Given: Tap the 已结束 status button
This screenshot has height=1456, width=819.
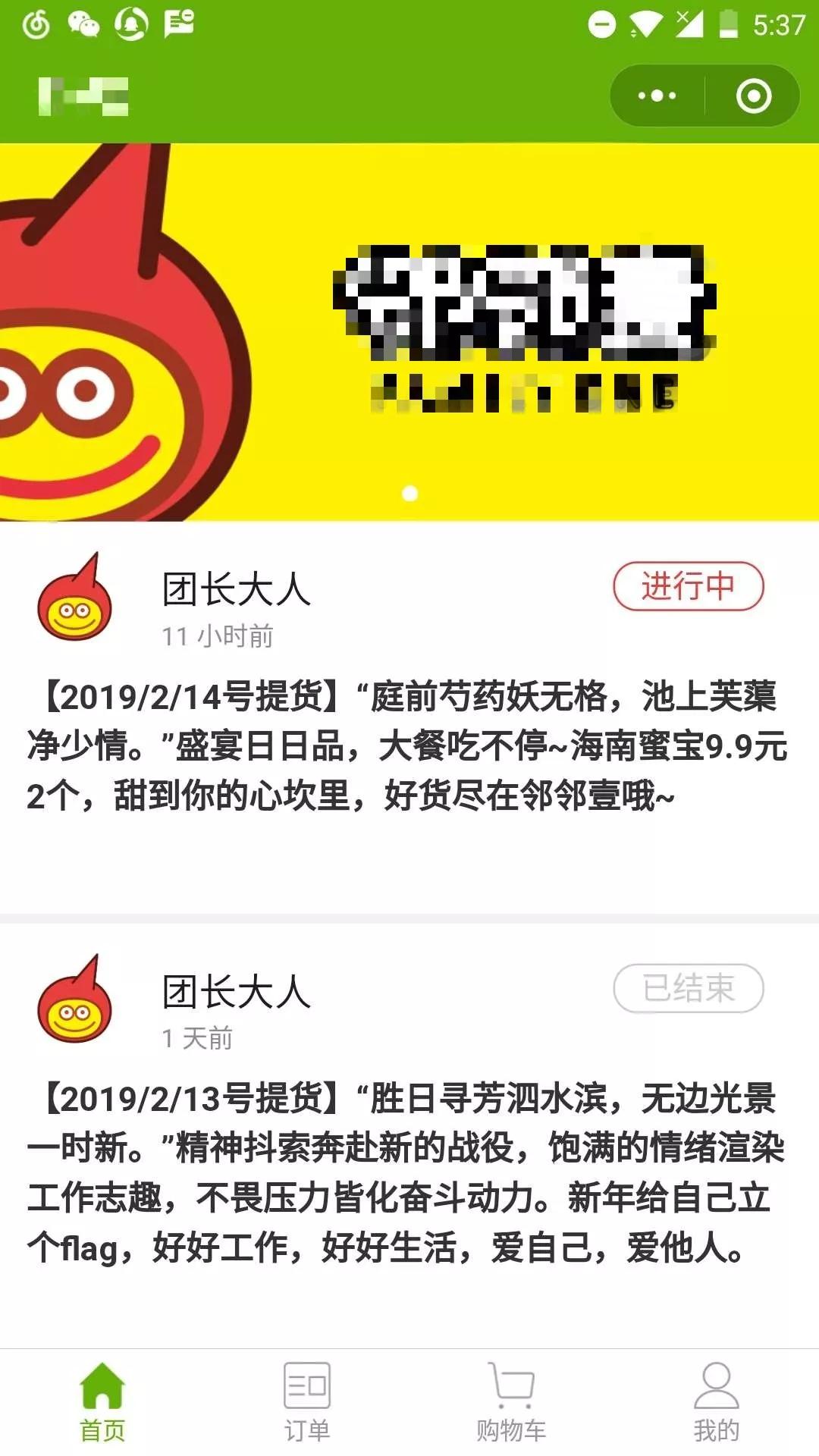Looking at the screenshot, I should [688, 988].
